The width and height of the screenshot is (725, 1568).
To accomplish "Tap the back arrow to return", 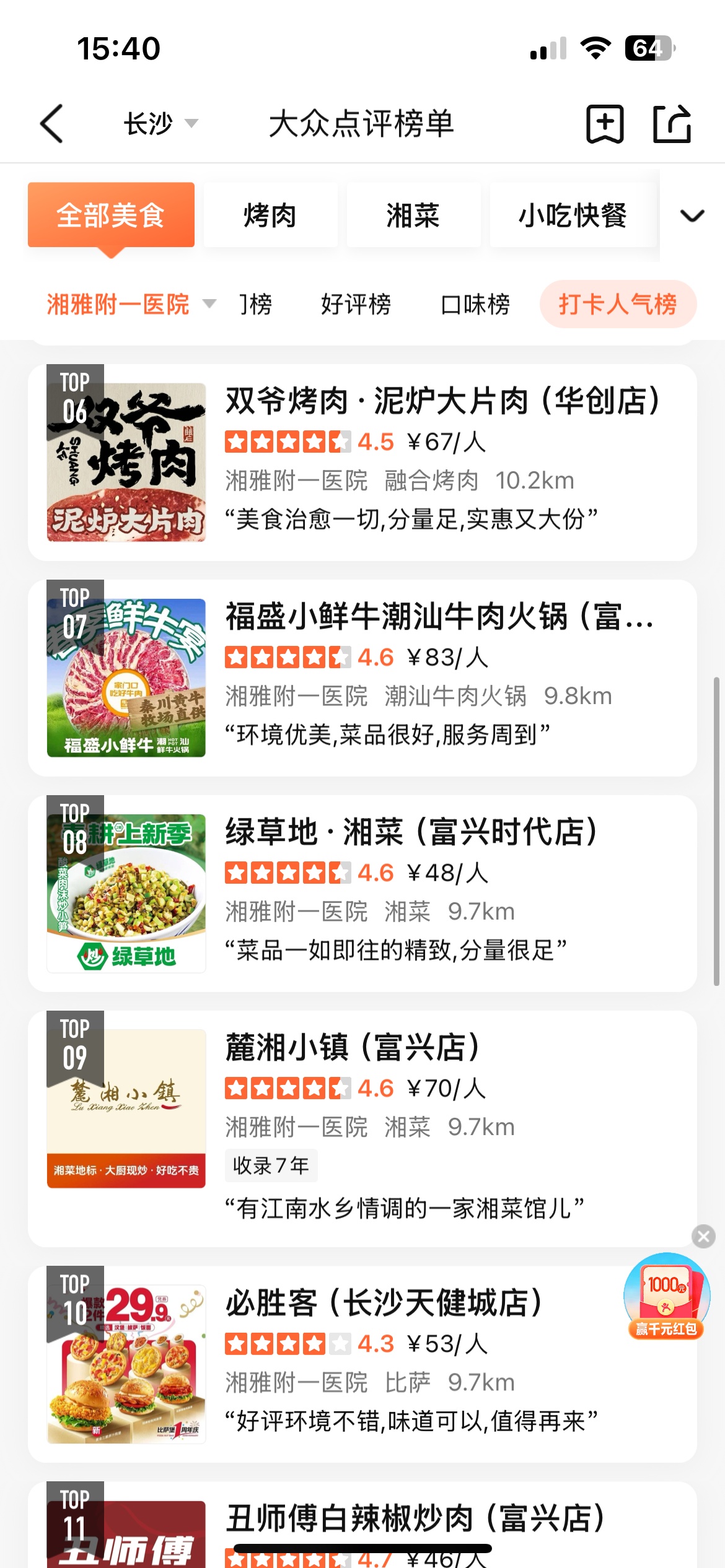I will click(x=52, y=124).
